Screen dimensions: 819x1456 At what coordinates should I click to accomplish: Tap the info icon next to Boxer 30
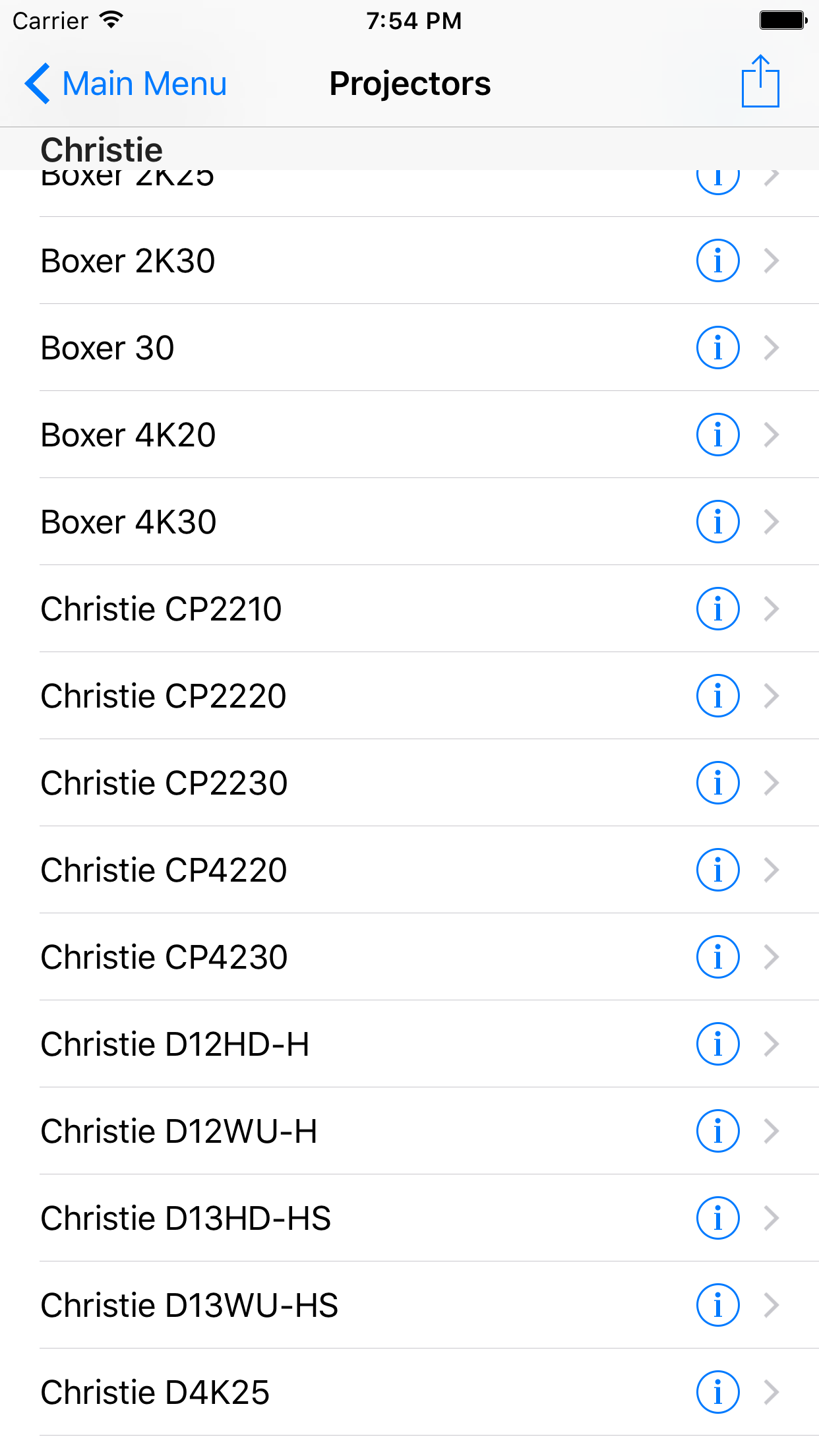[x=717, y=348]
